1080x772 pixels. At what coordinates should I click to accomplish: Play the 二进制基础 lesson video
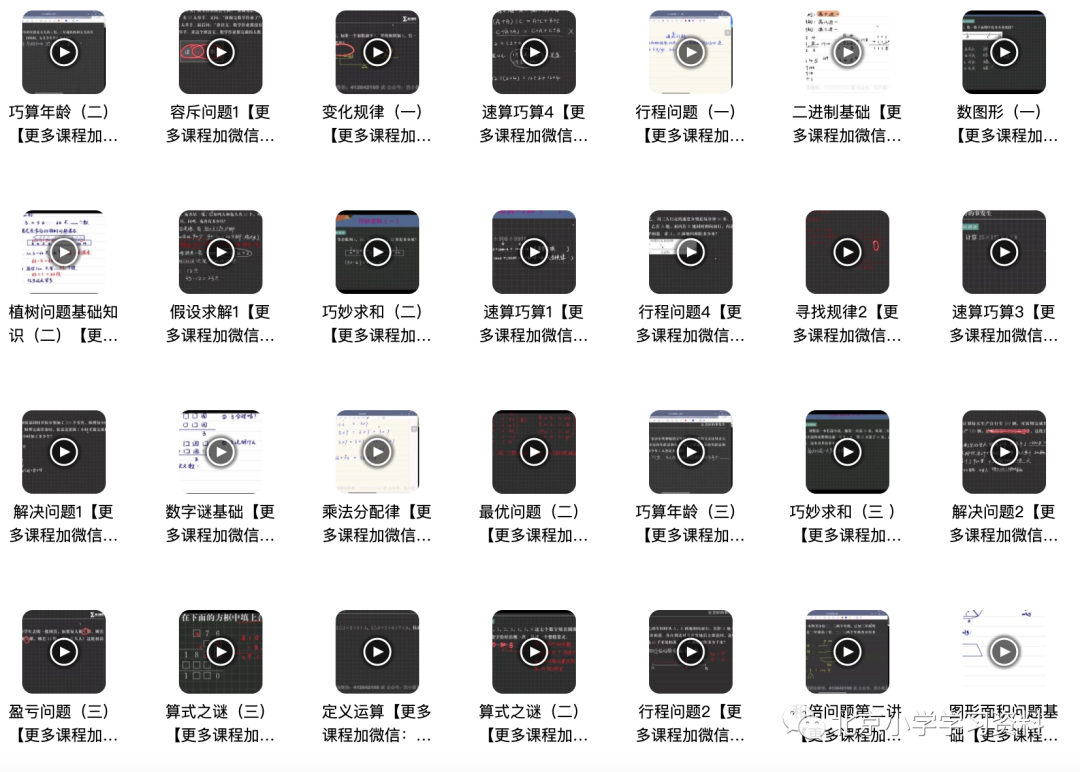click(x=847, y=52)
